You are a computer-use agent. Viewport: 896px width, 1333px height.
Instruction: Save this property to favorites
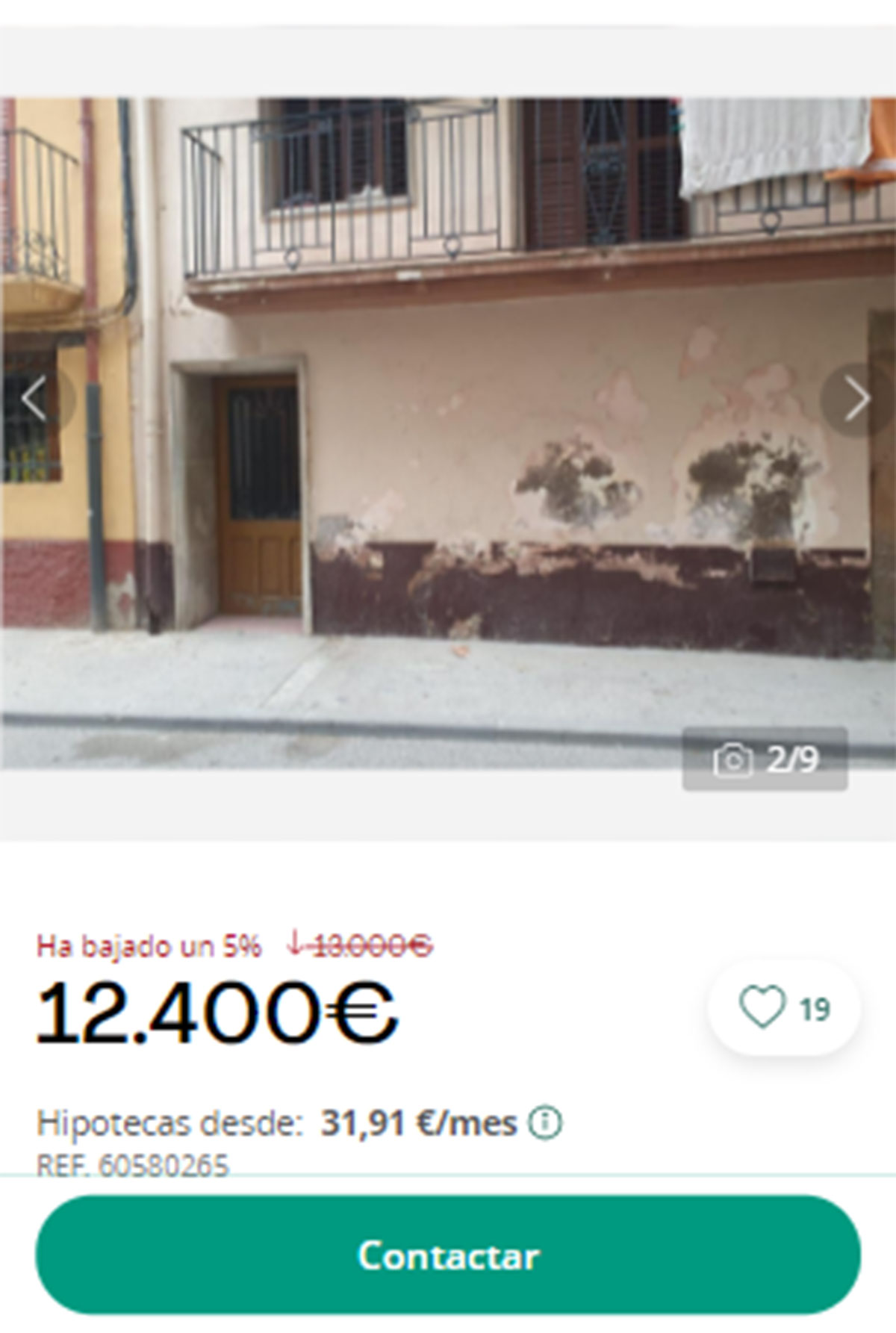click(783, 1008)
